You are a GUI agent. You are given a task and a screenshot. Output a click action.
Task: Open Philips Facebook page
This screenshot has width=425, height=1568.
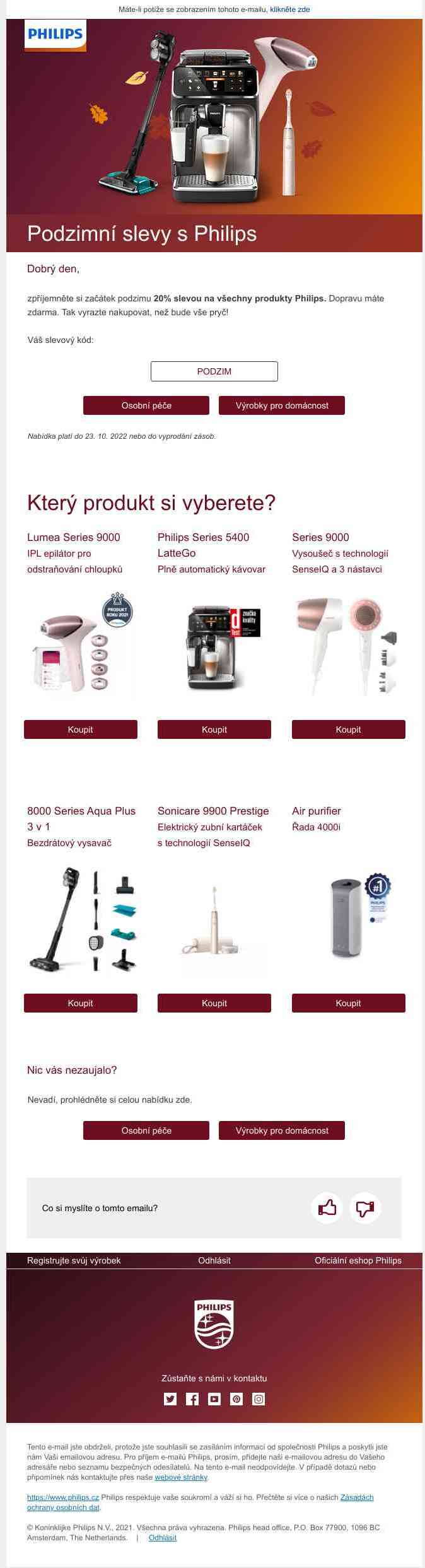tap(192, 1399)
